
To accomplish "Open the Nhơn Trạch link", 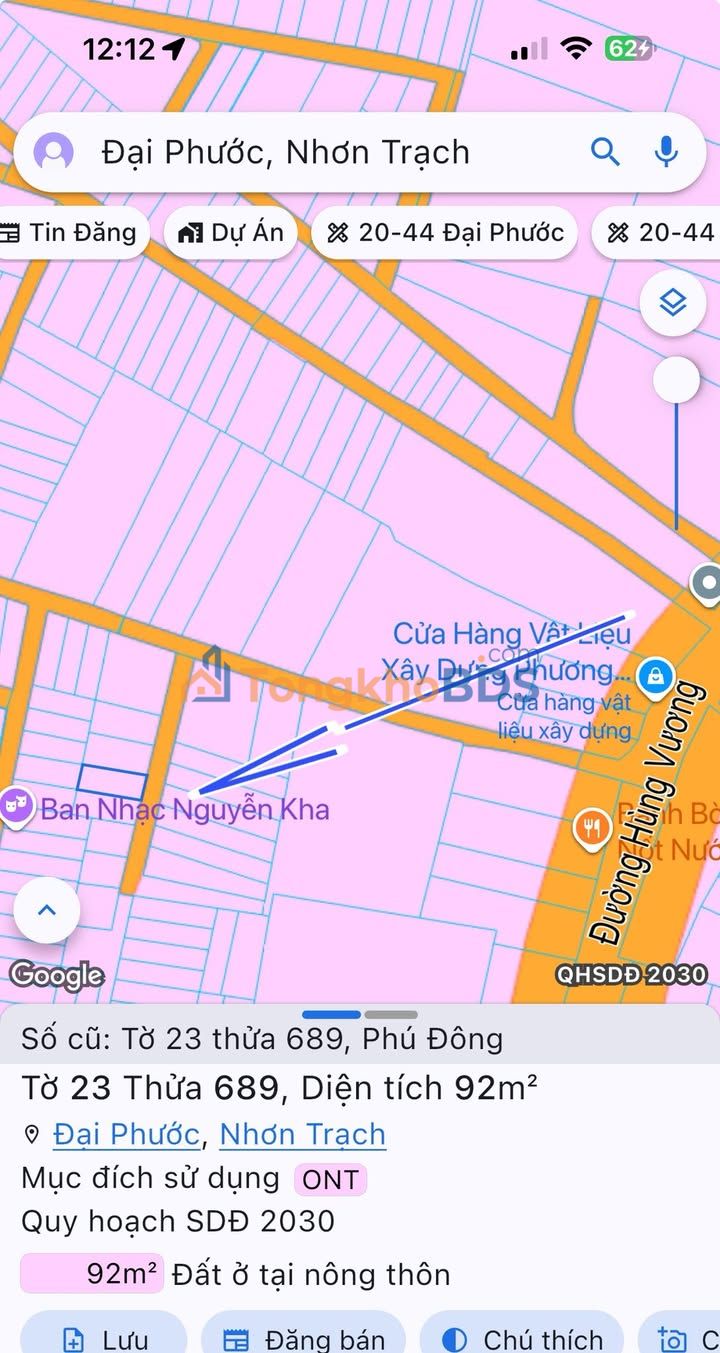I will pos(302,1134).
